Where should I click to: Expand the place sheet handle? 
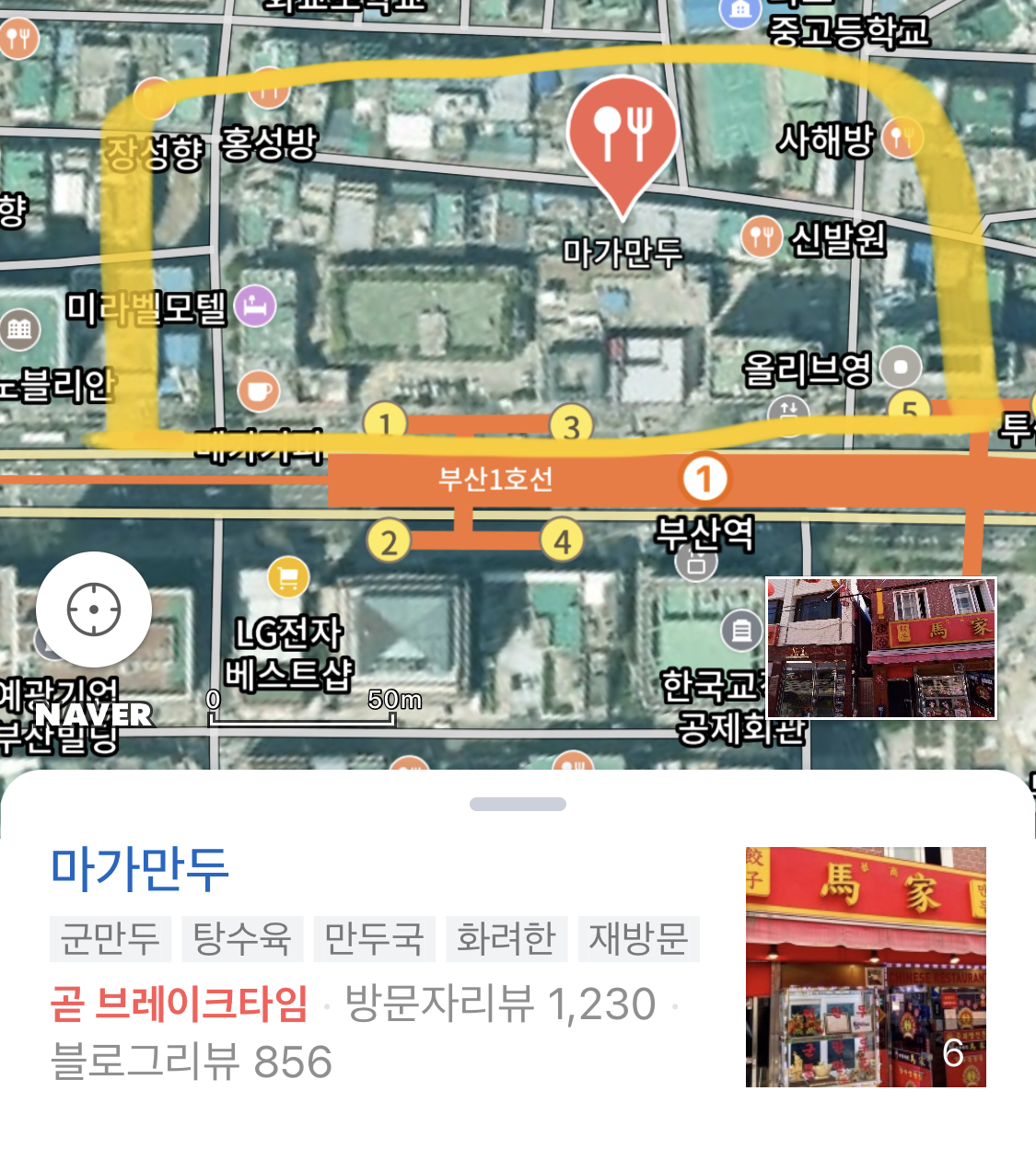click(518, 804)
